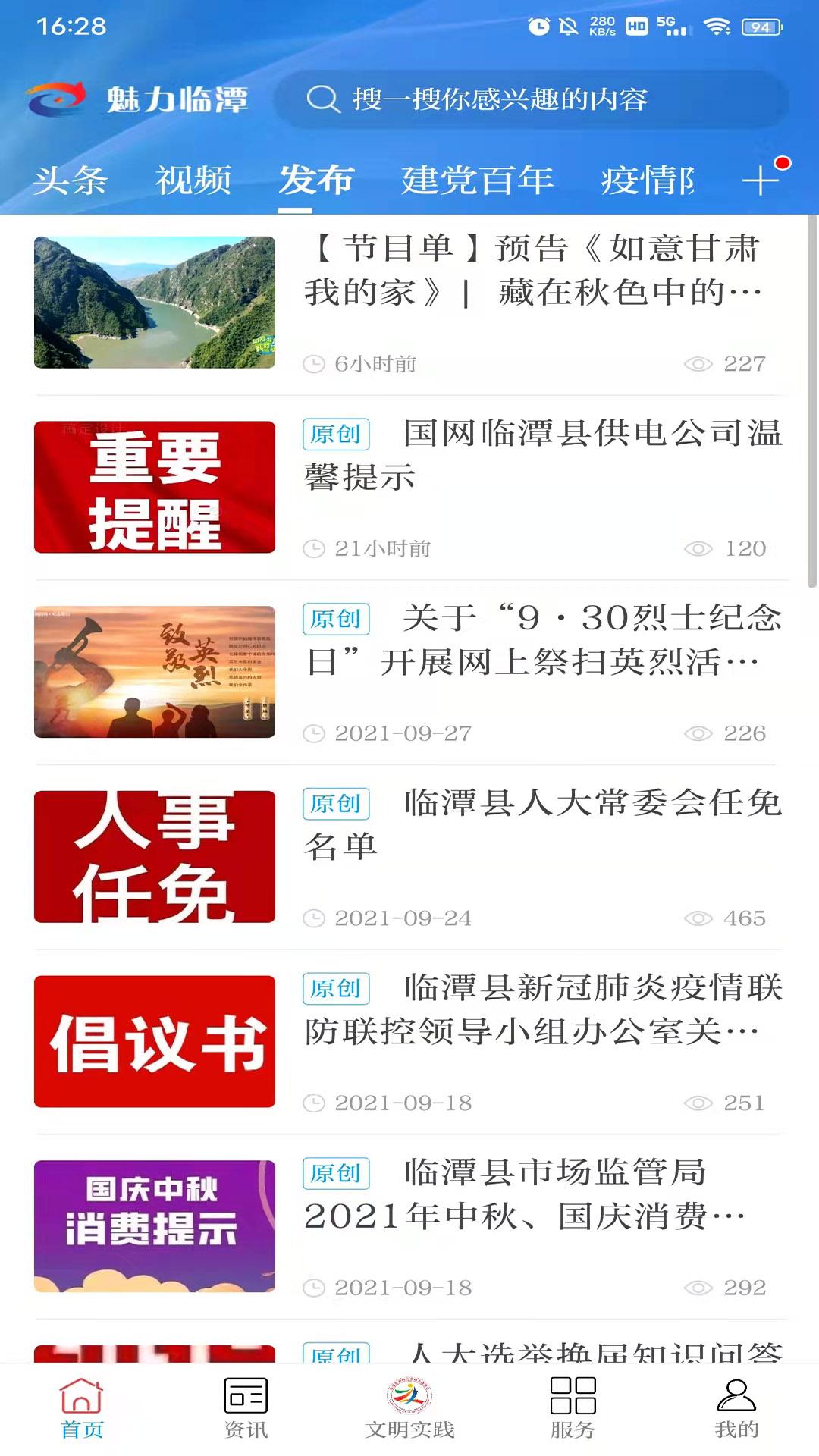Open the 建党百年 tab

(477, 180)
